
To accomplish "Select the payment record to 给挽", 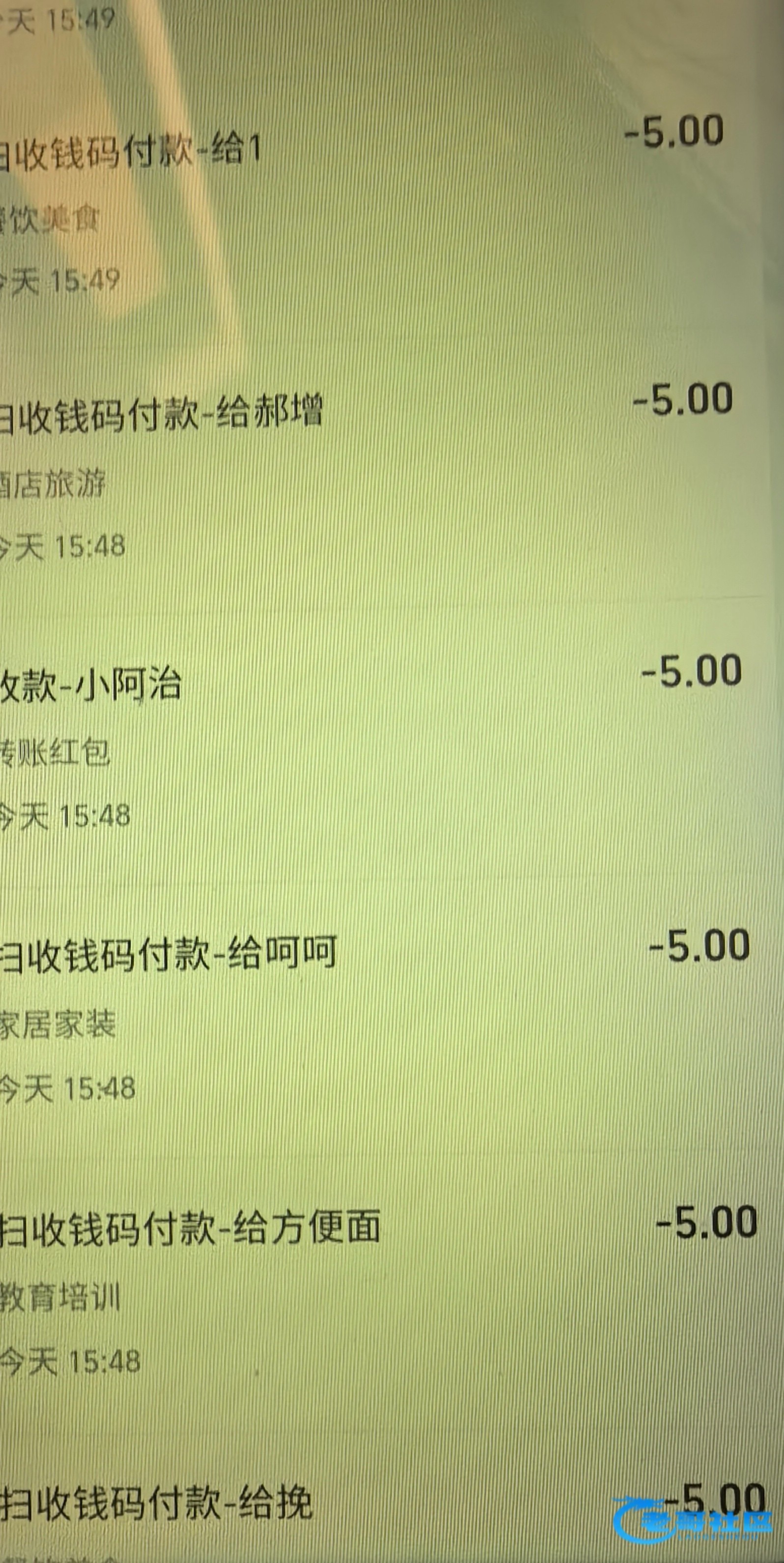I will coord(157,1504).
